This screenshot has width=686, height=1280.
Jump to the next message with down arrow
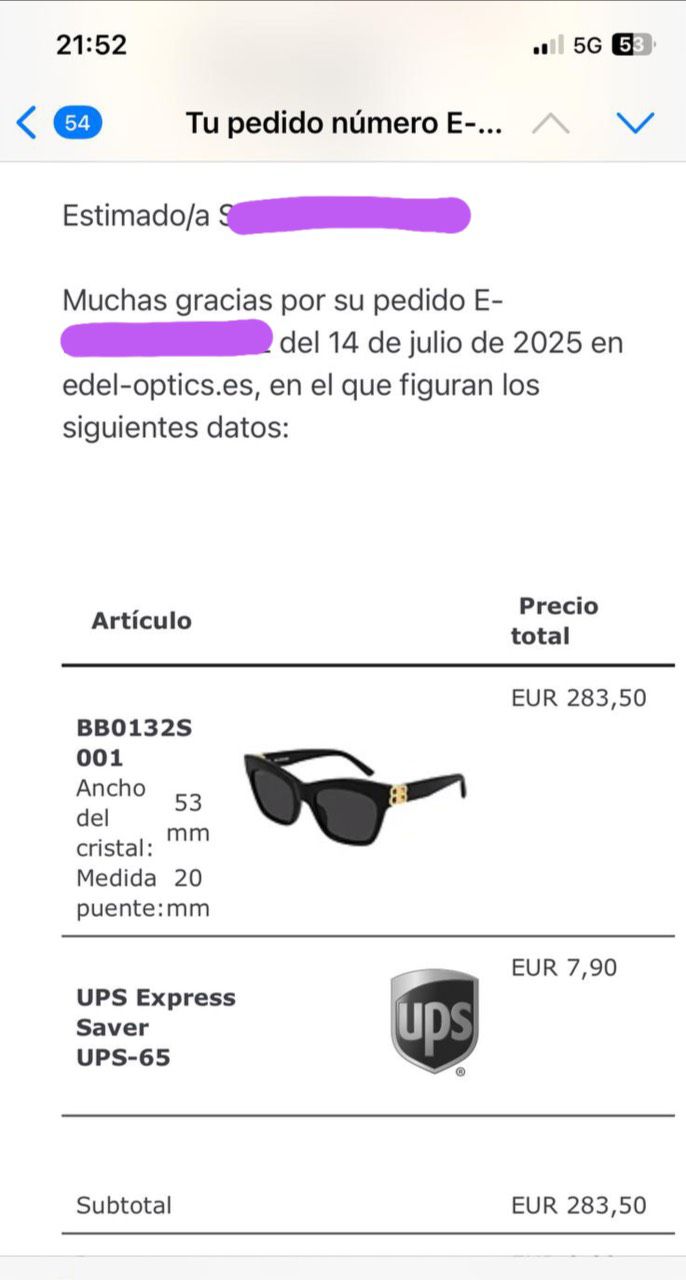point(635,123)
